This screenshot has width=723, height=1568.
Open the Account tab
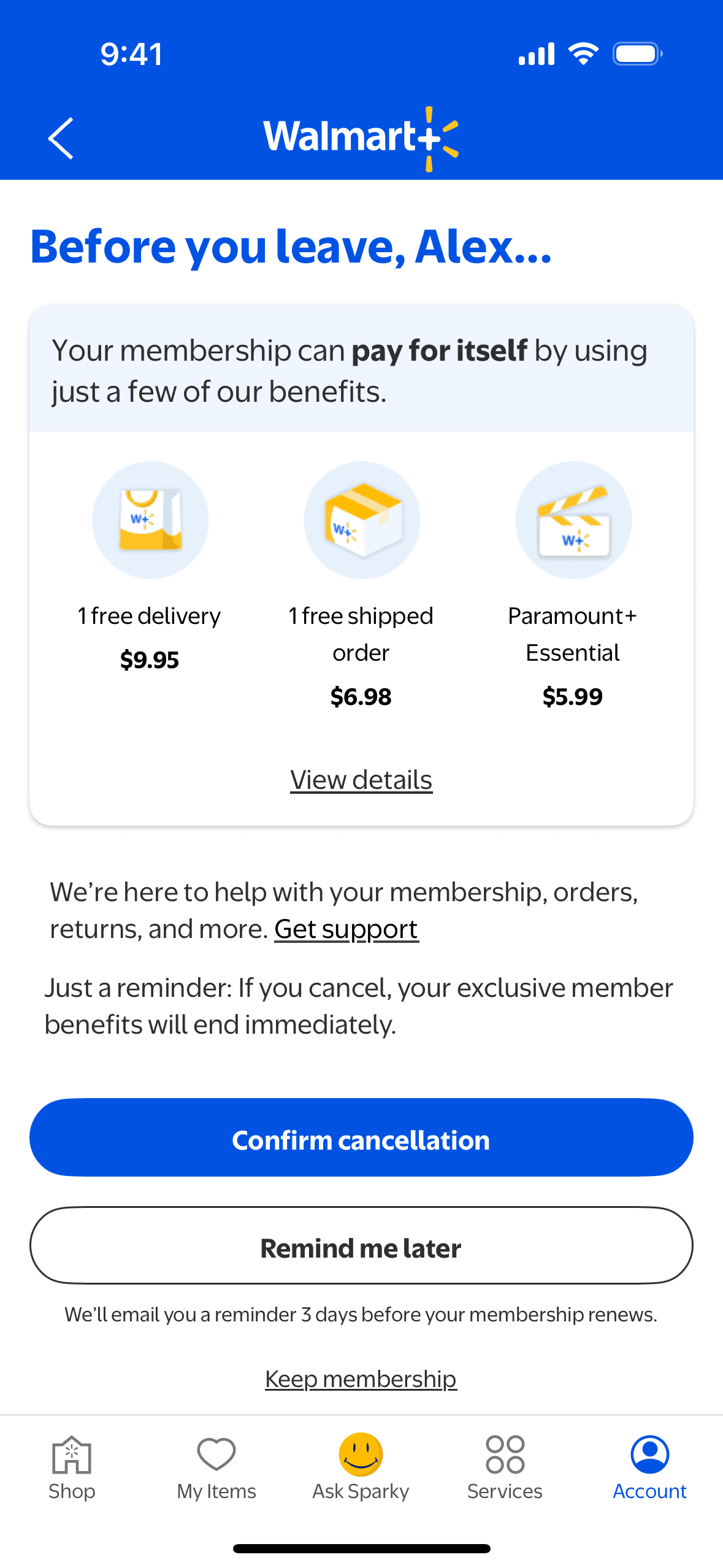click(x=649, y=1467)
